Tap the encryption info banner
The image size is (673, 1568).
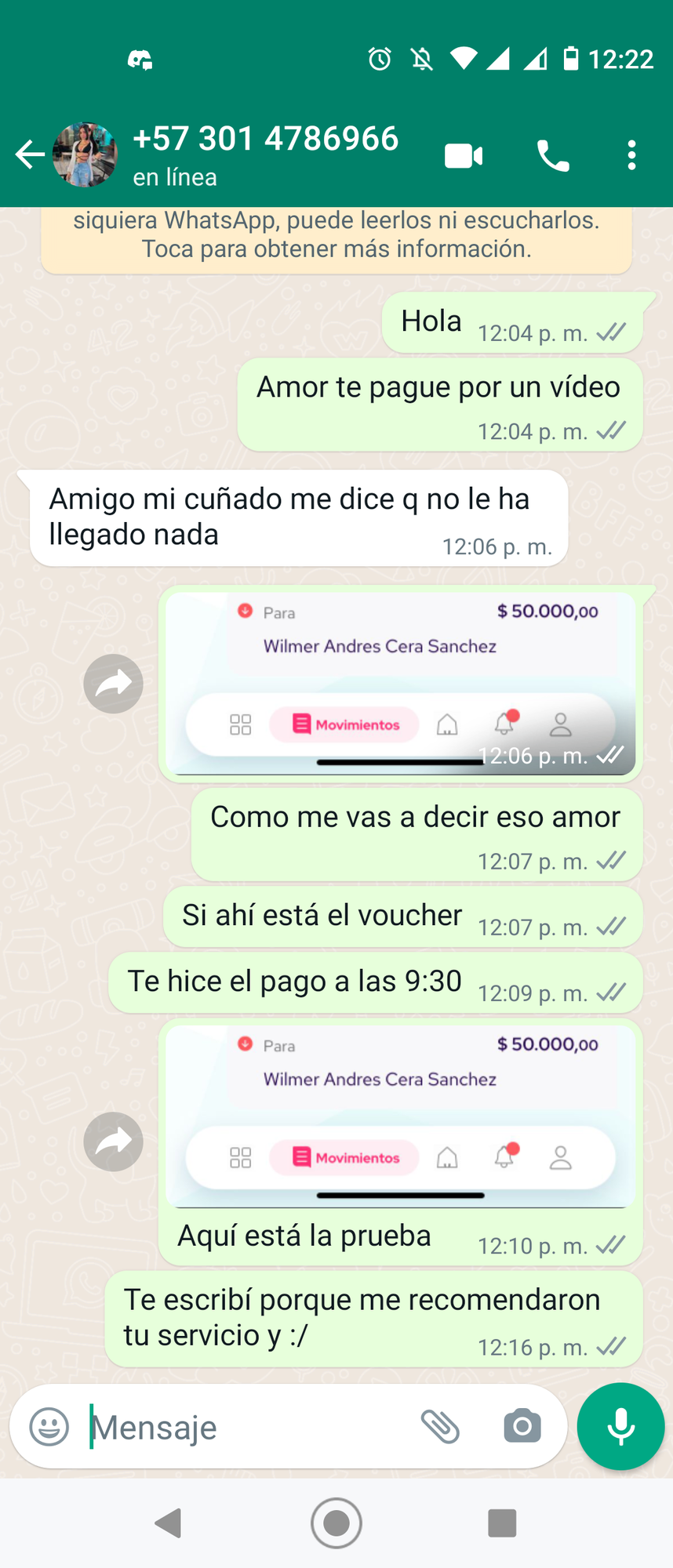(336, 235)
